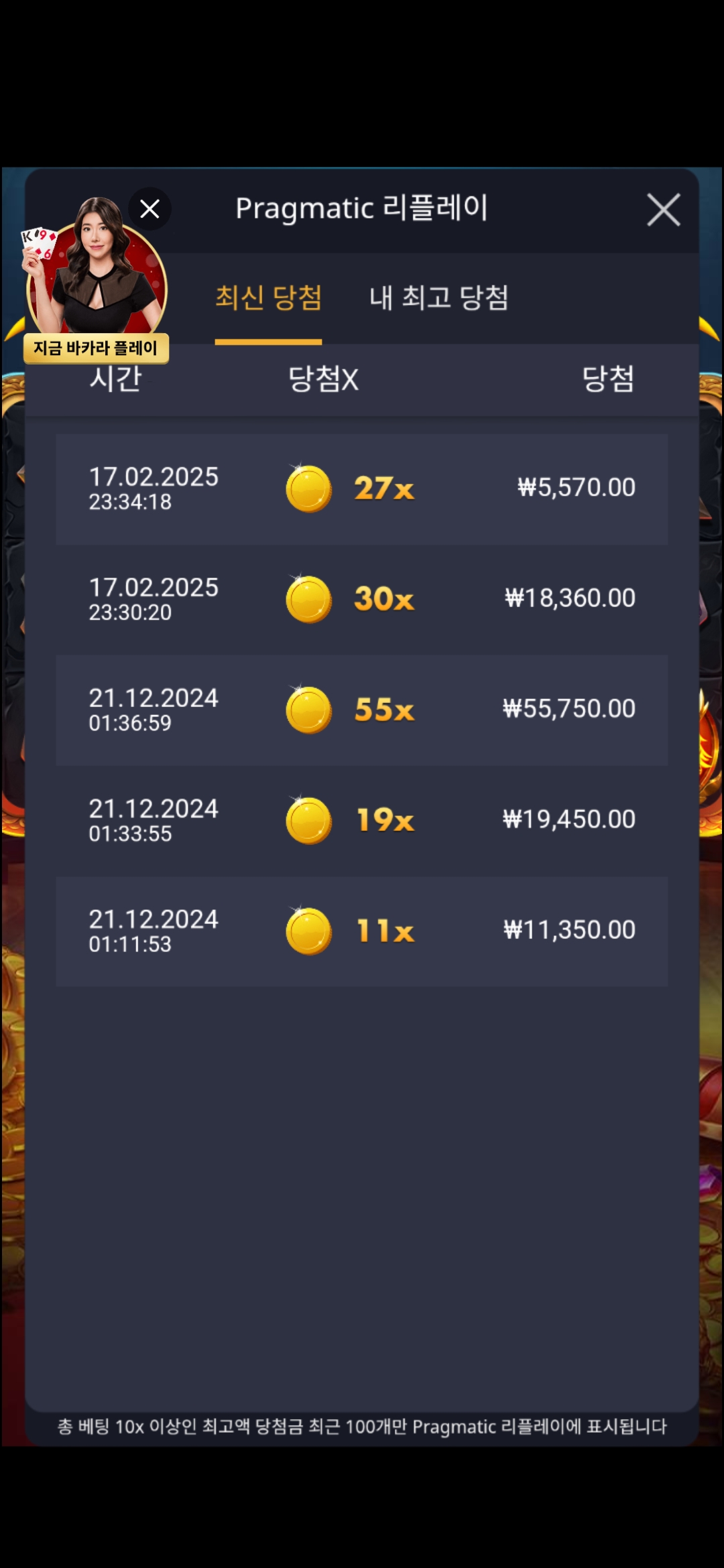Dismiss the baccarat promo banner

pos(149,209)
